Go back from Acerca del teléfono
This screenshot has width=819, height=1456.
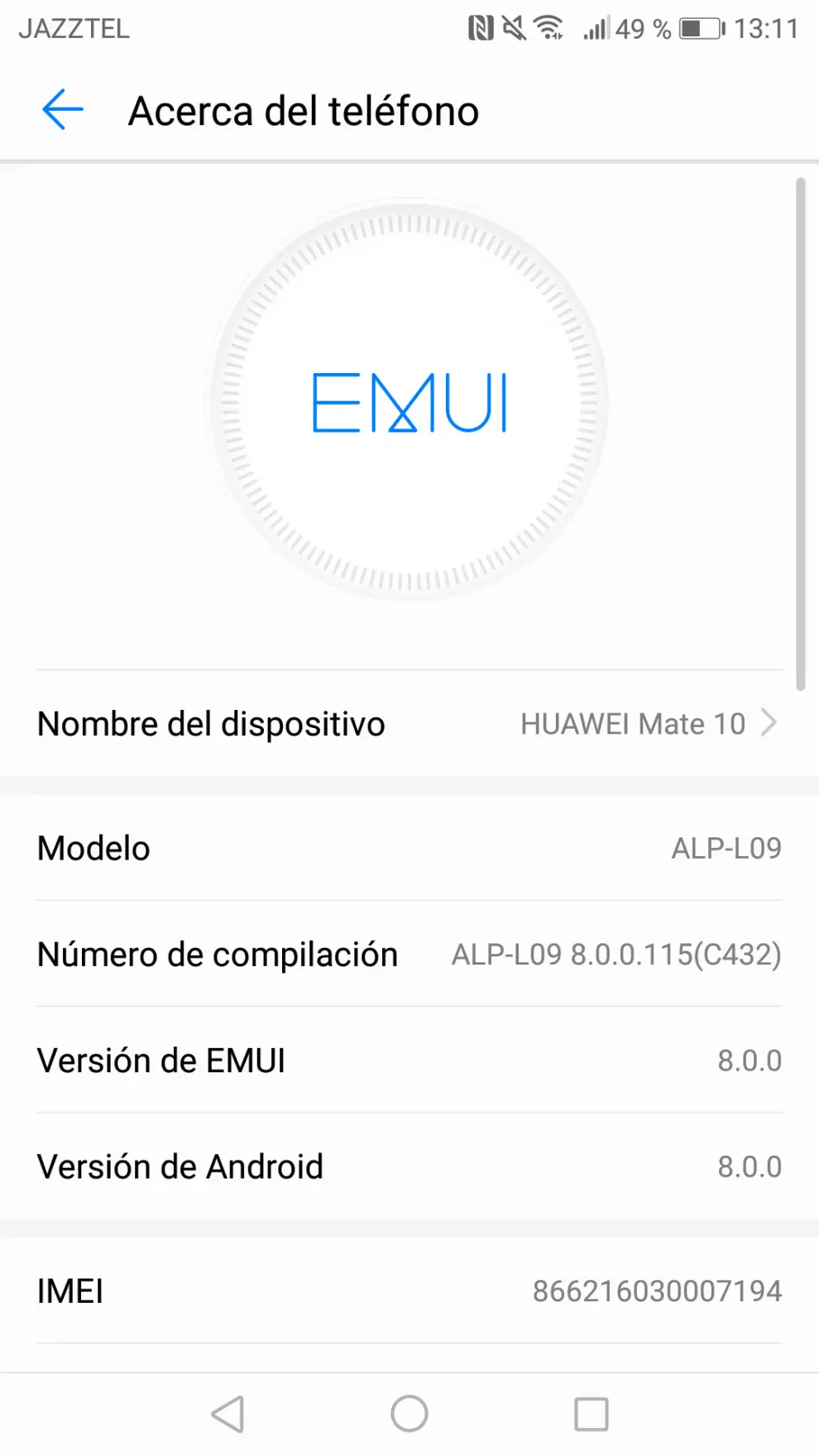coord(63,110)
